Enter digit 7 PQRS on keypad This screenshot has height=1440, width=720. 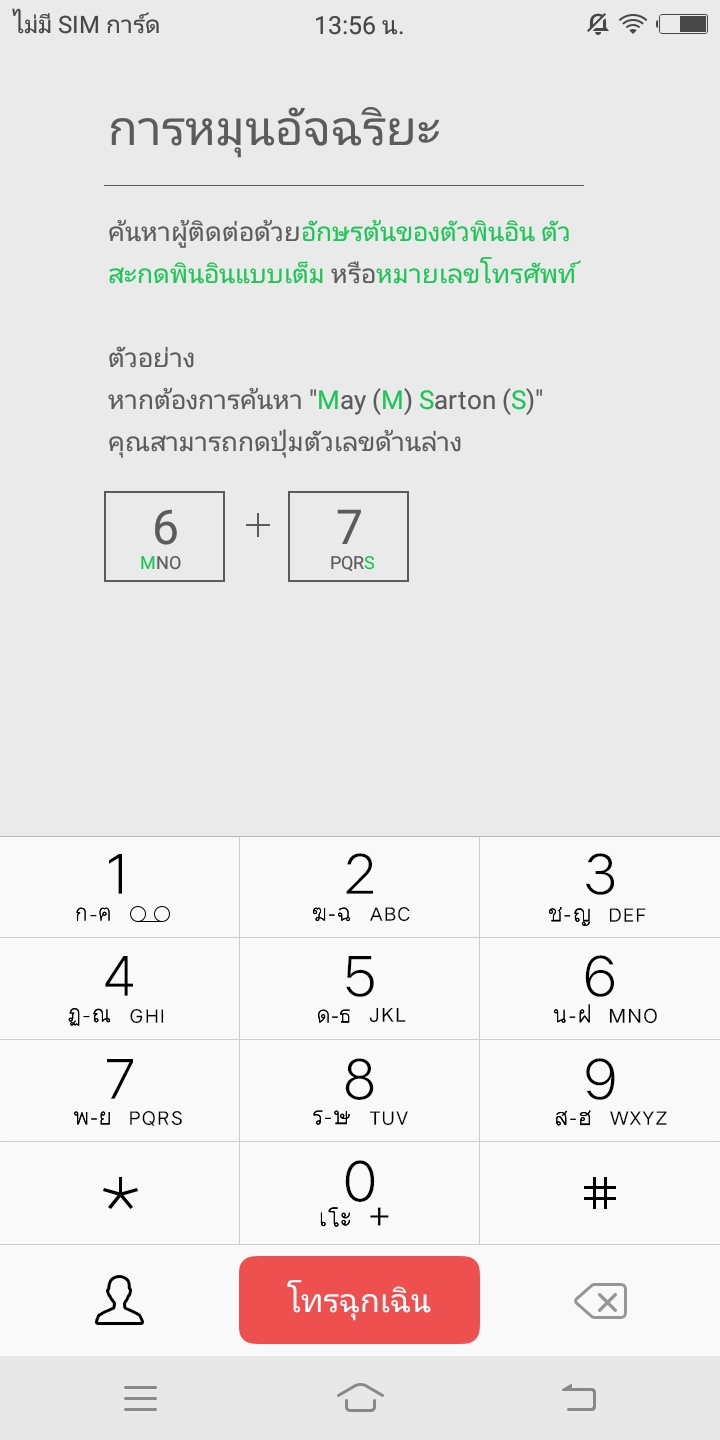pyautogui.click(x=119, y=1091)
